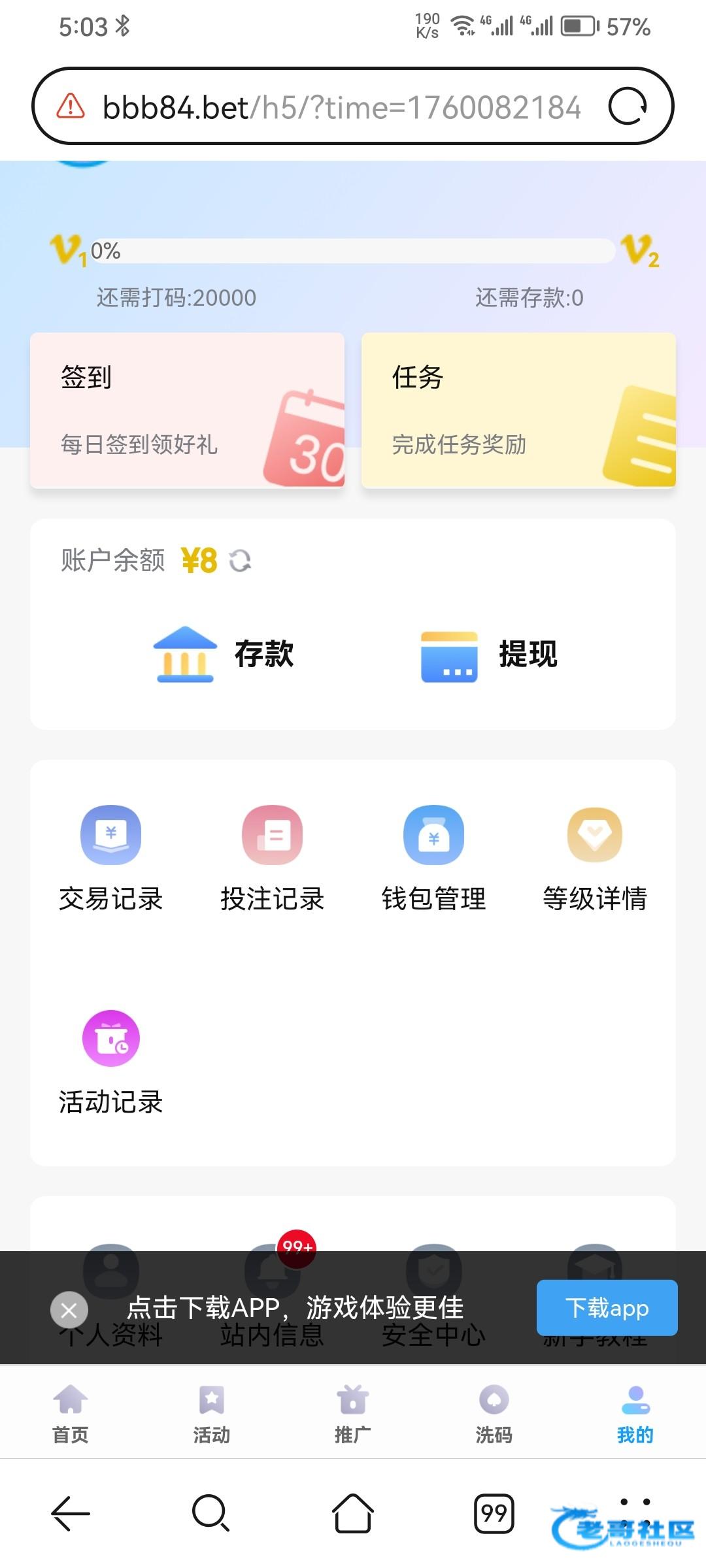Select the 我的 tab
This screenshot has height=1568, width=706.
coord(635,1414)
